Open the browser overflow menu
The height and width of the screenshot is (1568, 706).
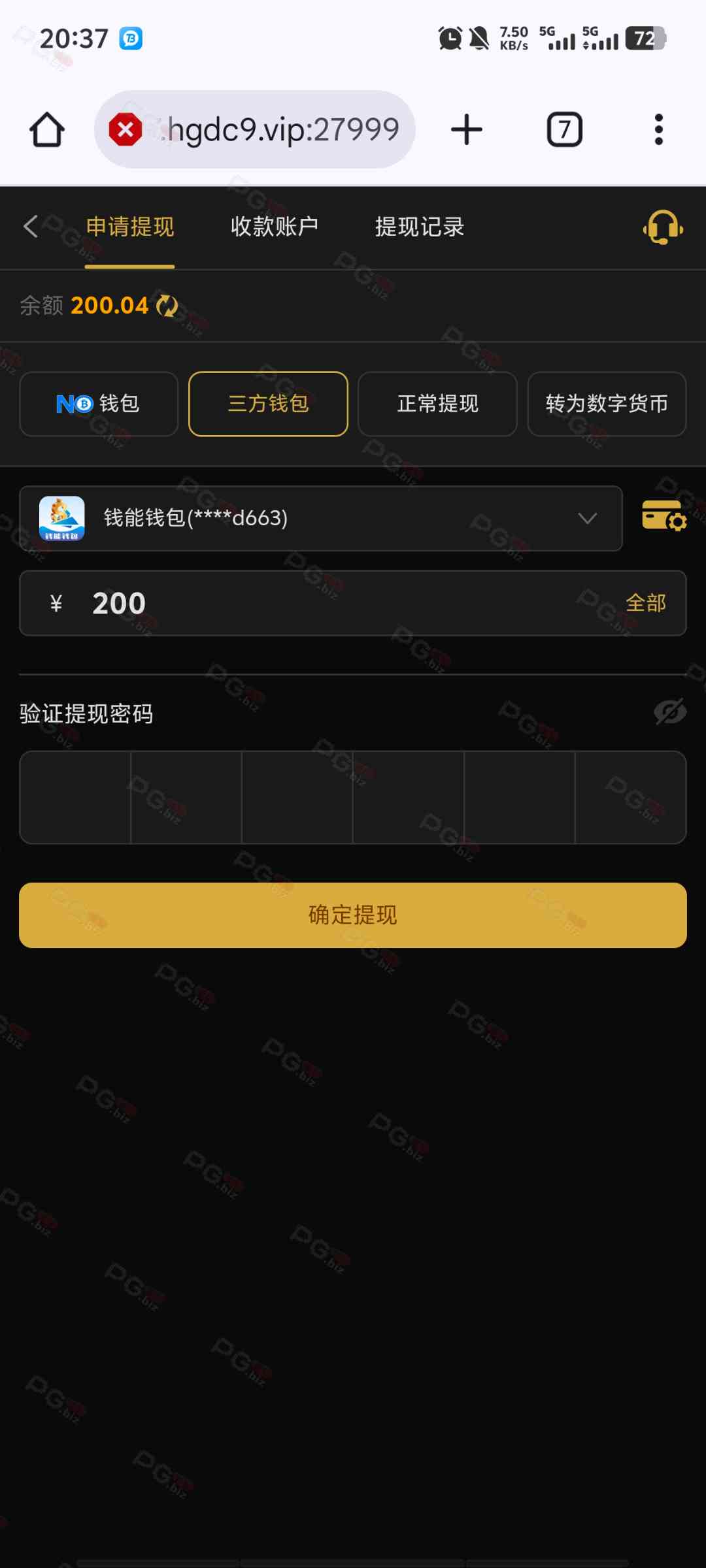659,129
